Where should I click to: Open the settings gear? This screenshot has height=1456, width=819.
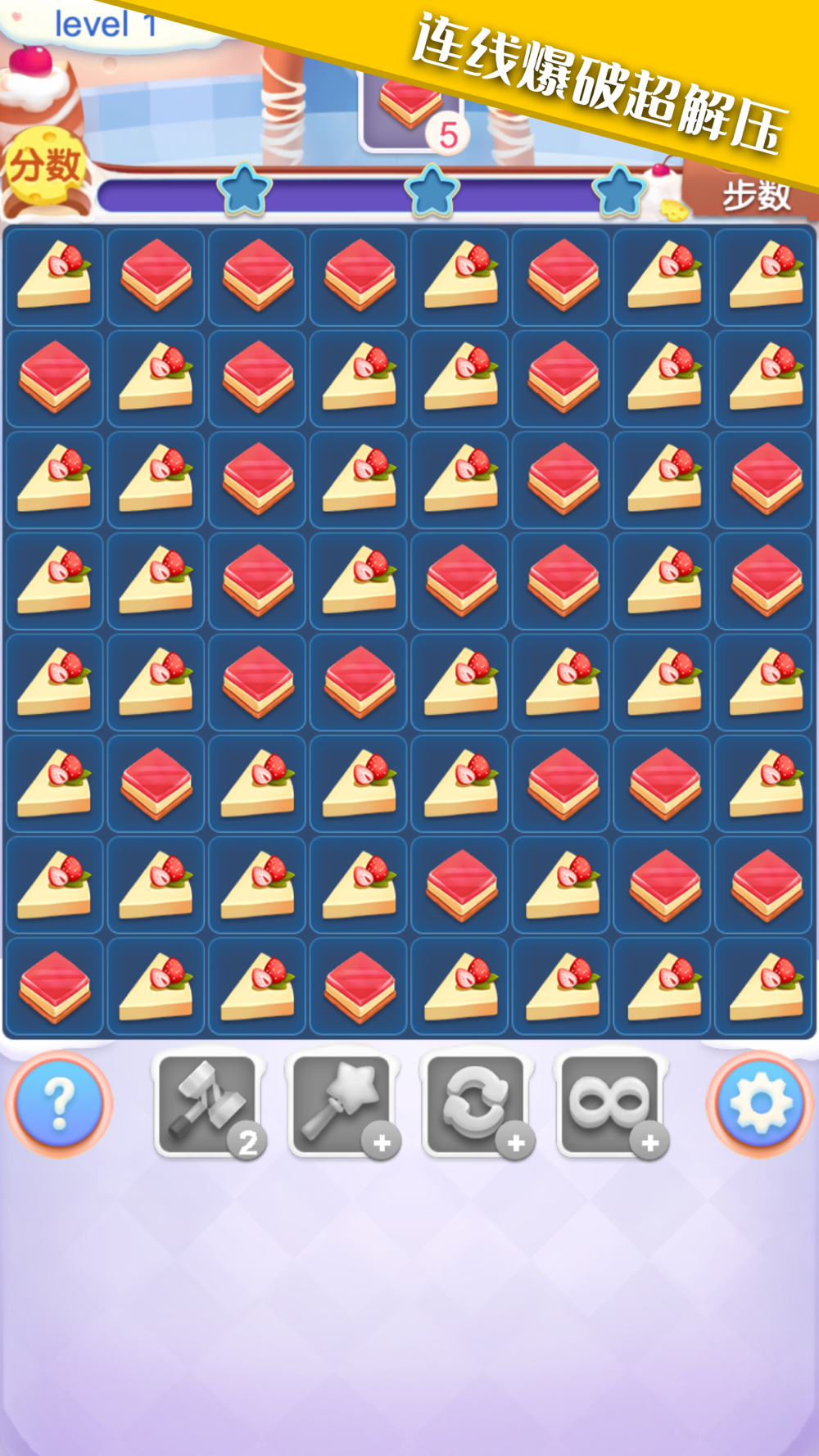(x=760, y=1103)
